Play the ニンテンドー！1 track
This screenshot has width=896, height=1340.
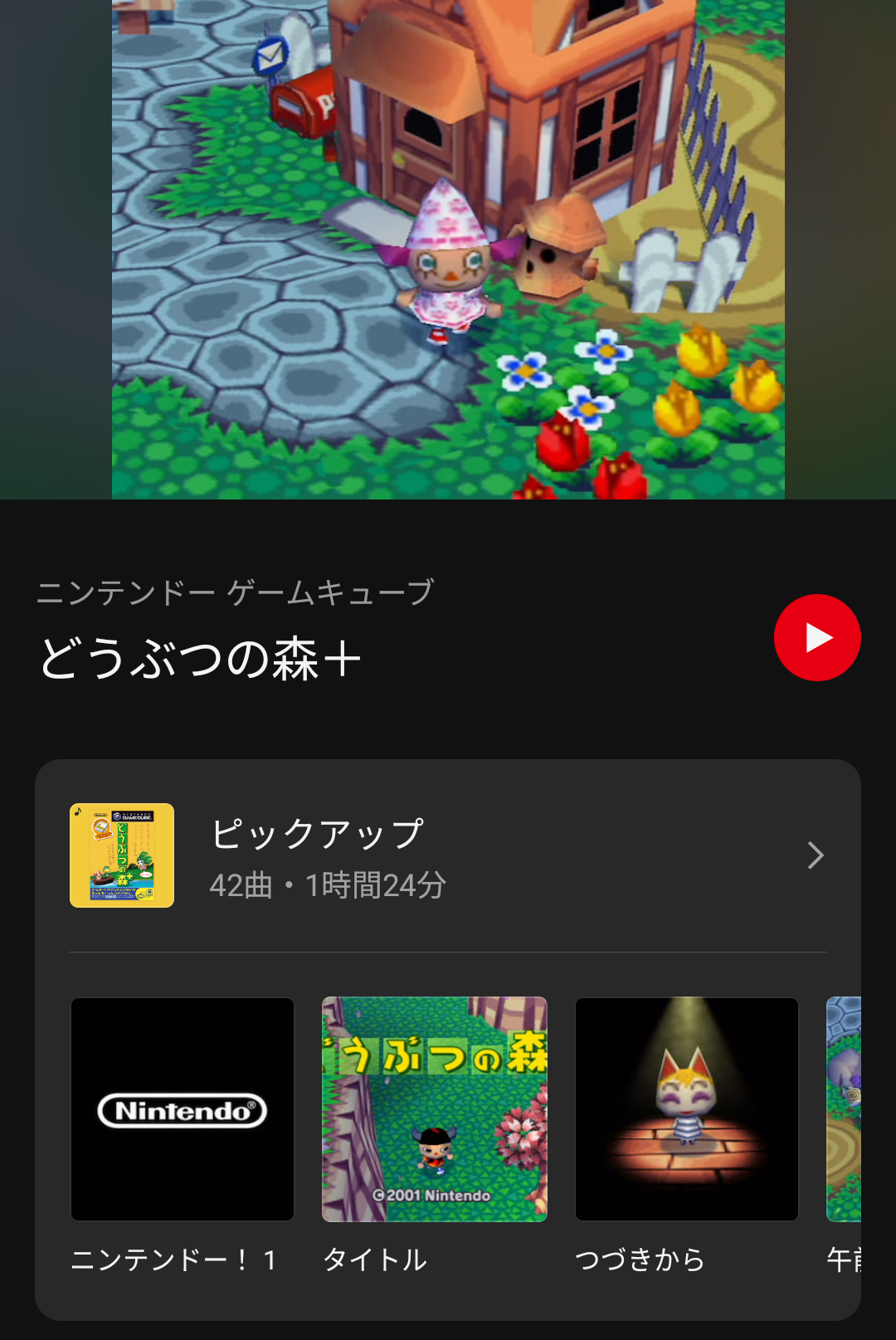(183, 1109)
